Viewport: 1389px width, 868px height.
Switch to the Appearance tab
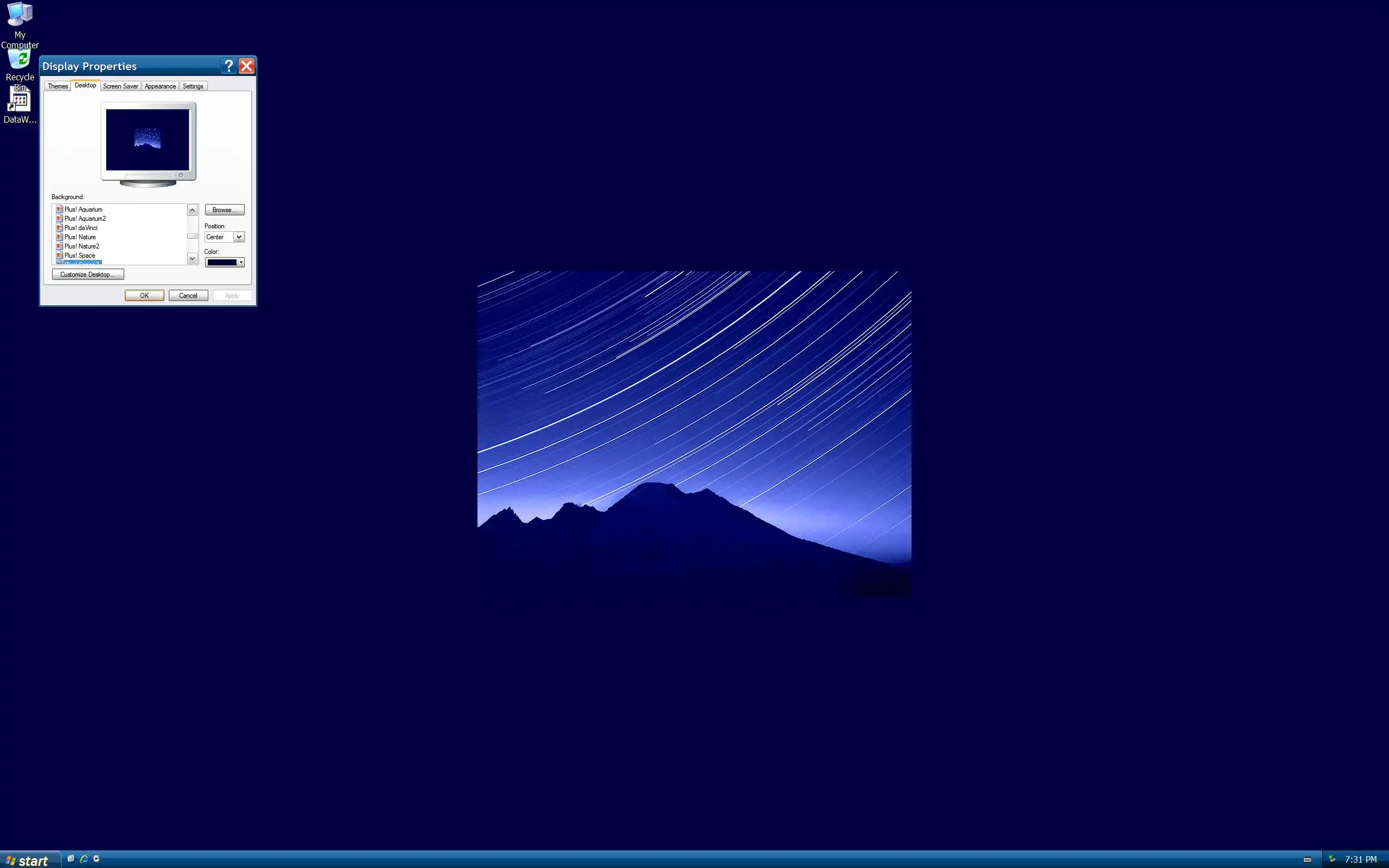point(160,86)
